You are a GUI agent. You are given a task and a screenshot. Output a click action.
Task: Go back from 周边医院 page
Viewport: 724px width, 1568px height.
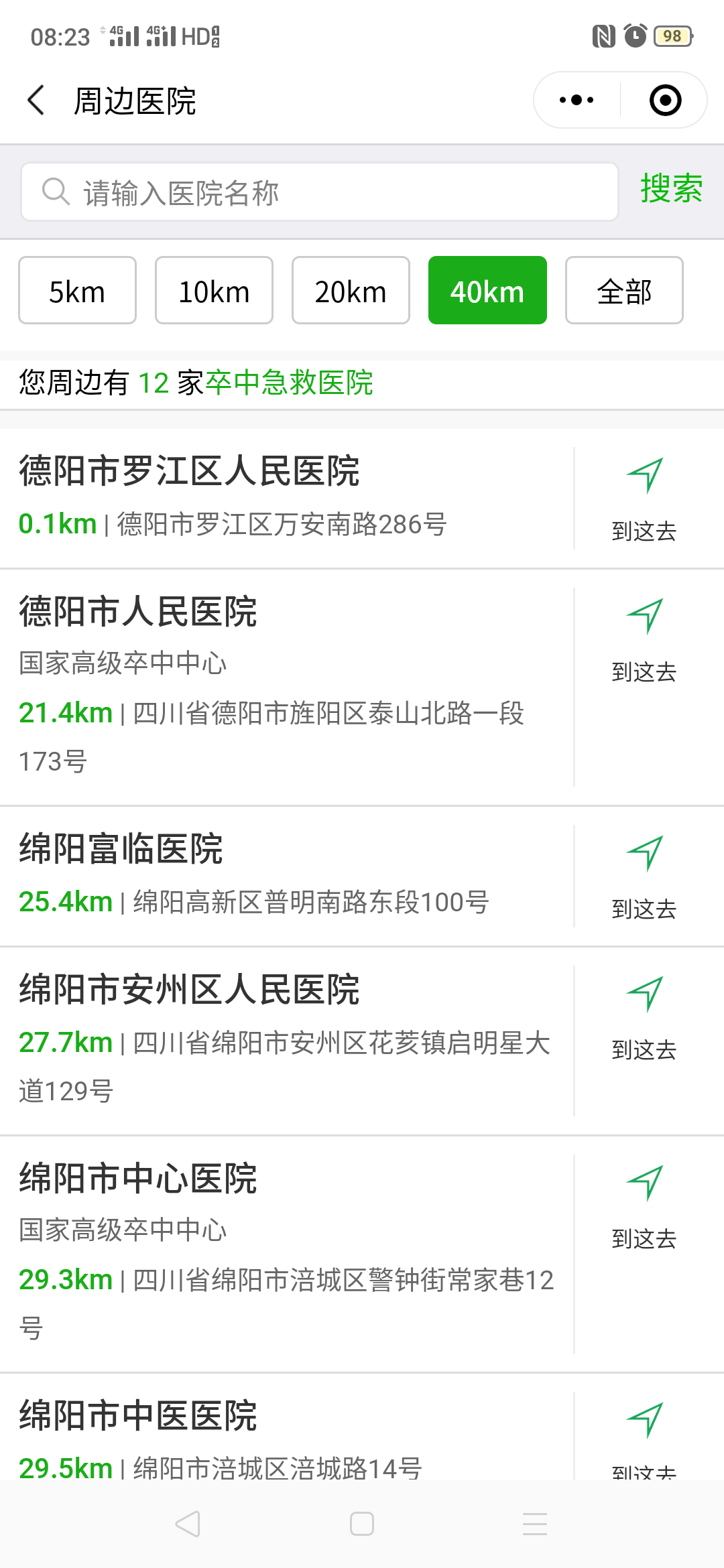(x=36, y=101)
